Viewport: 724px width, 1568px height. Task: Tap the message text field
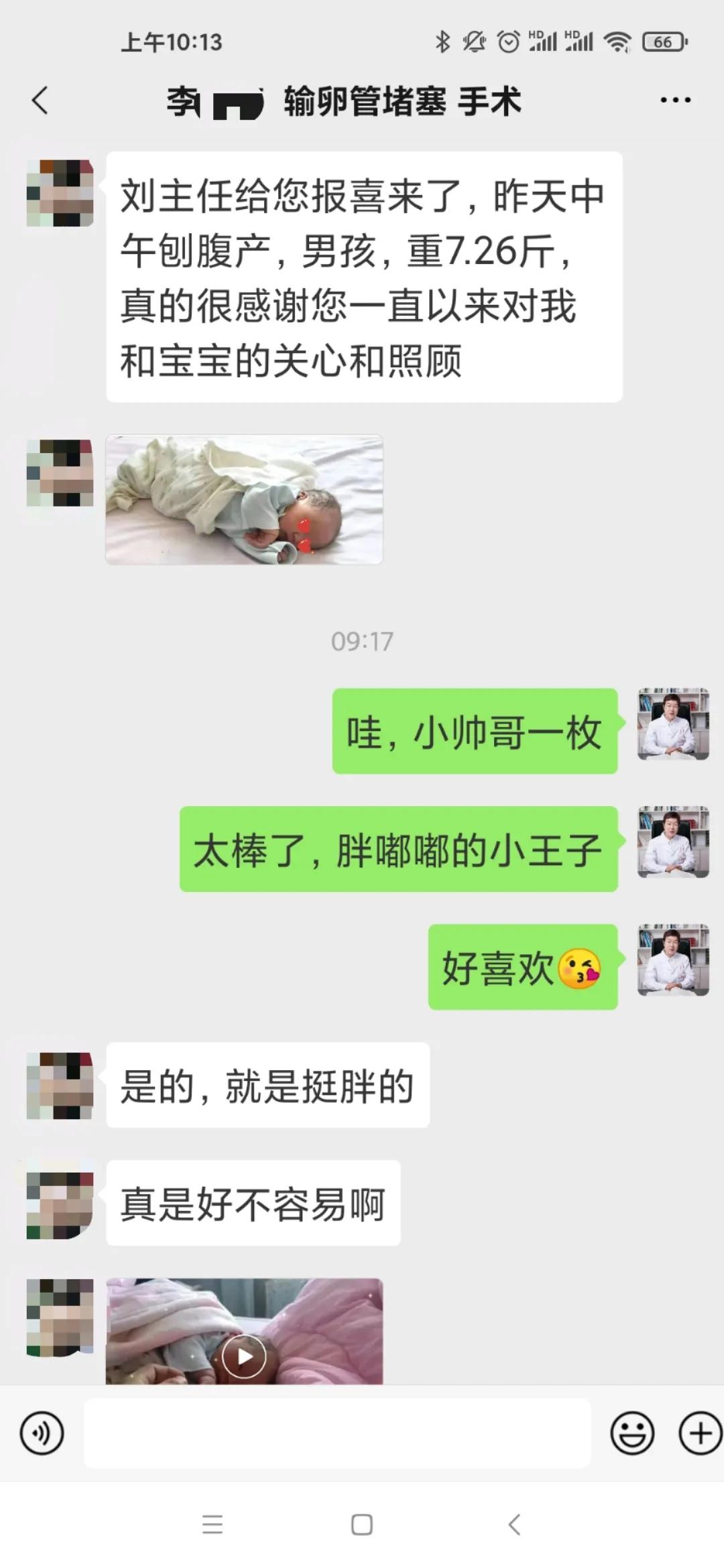pyautogui.click(x=337, y=1433)
